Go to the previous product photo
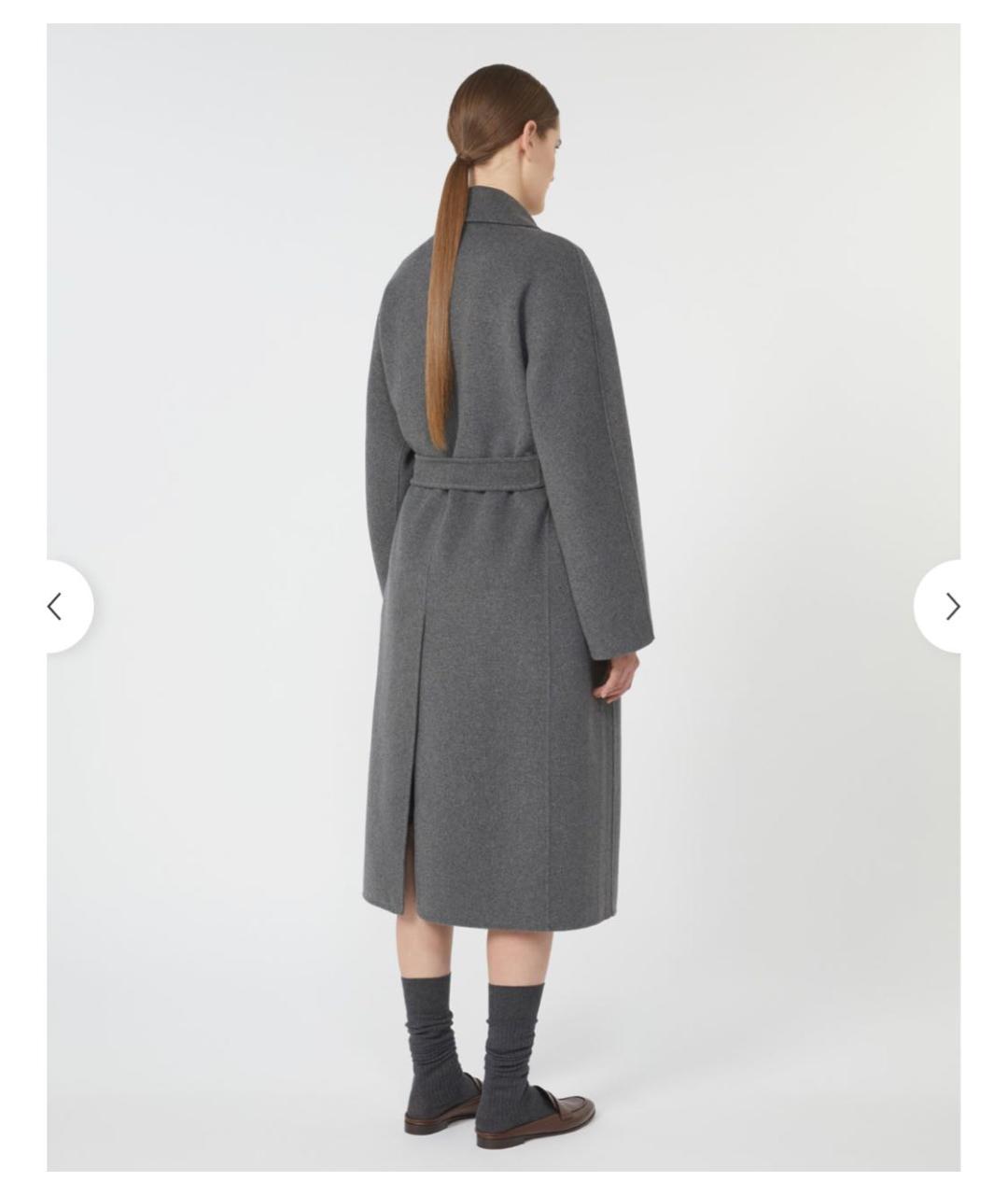Screen dimensions: 1008x1195 (58, 607)
